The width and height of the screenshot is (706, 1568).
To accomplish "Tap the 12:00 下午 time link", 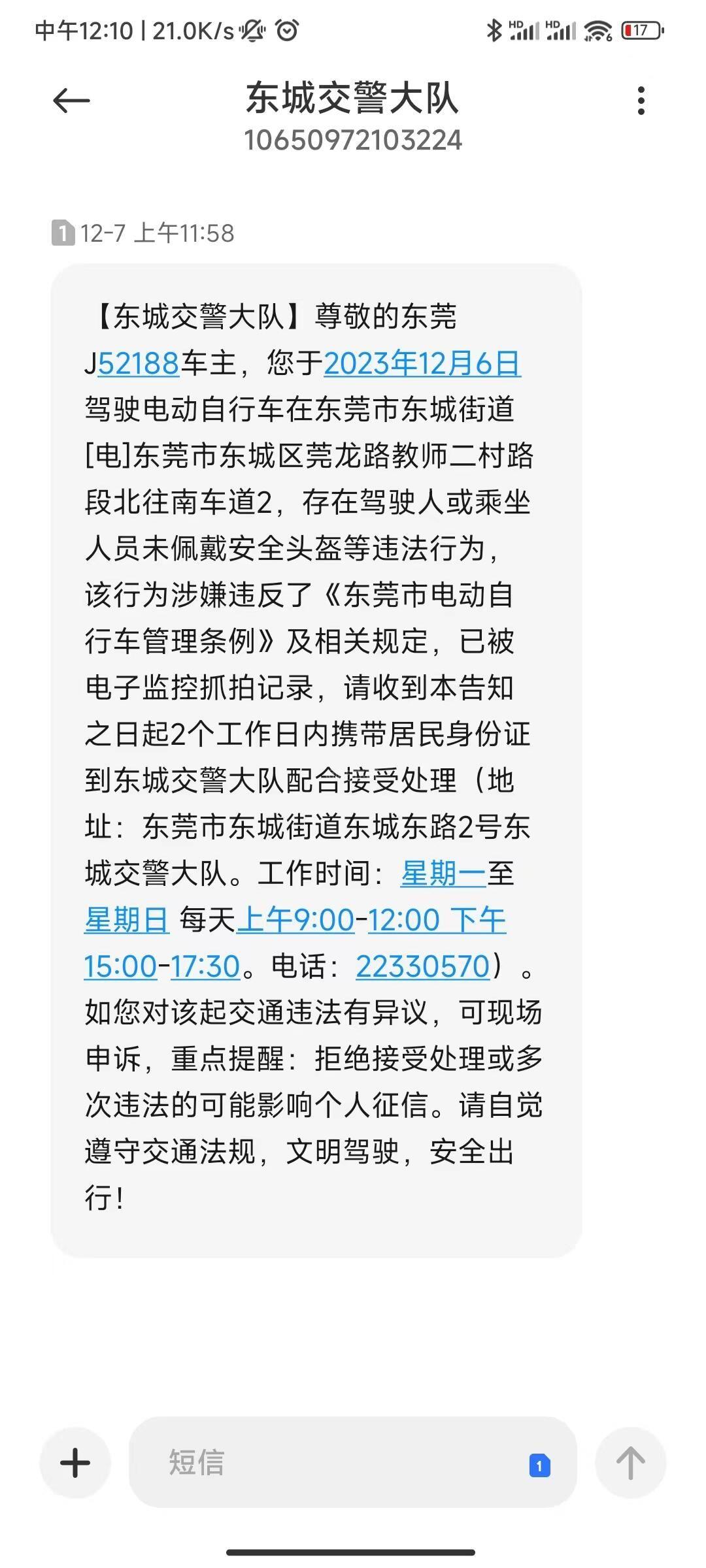I will click(x=437, y=920).
